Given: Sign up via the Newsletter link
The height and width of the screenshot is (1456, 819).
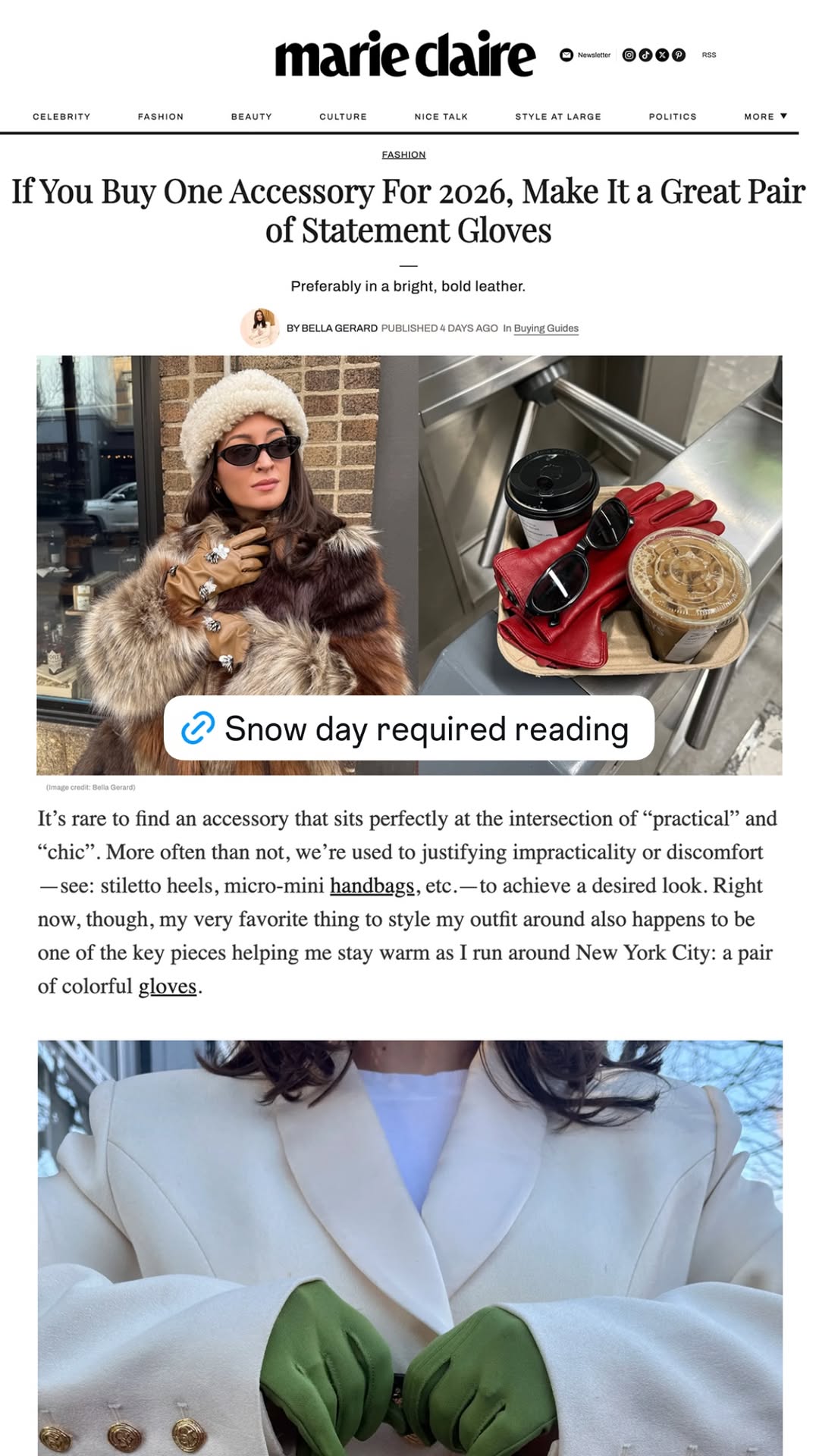Looking at the screenshot, I should click(585, 55).
